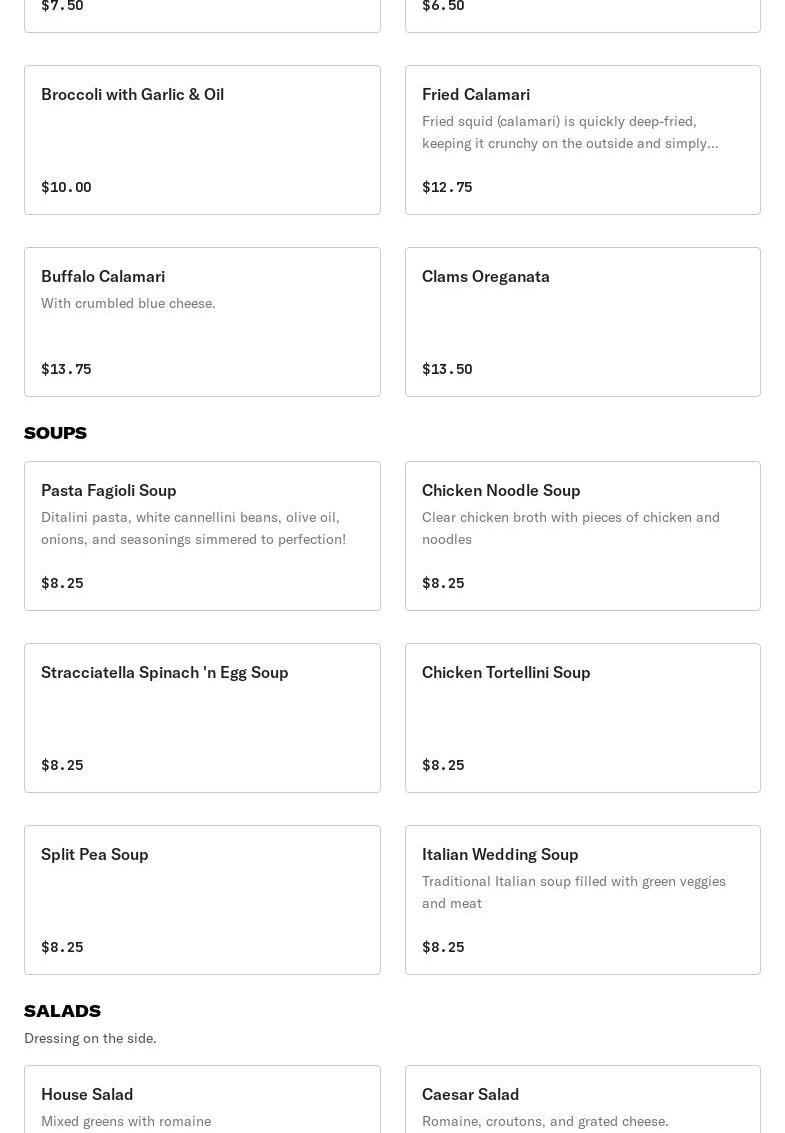
Task: Select Stracciatella Spinach 'n Egg Soup
Action: pyautogui.click(x=202, y=717)
